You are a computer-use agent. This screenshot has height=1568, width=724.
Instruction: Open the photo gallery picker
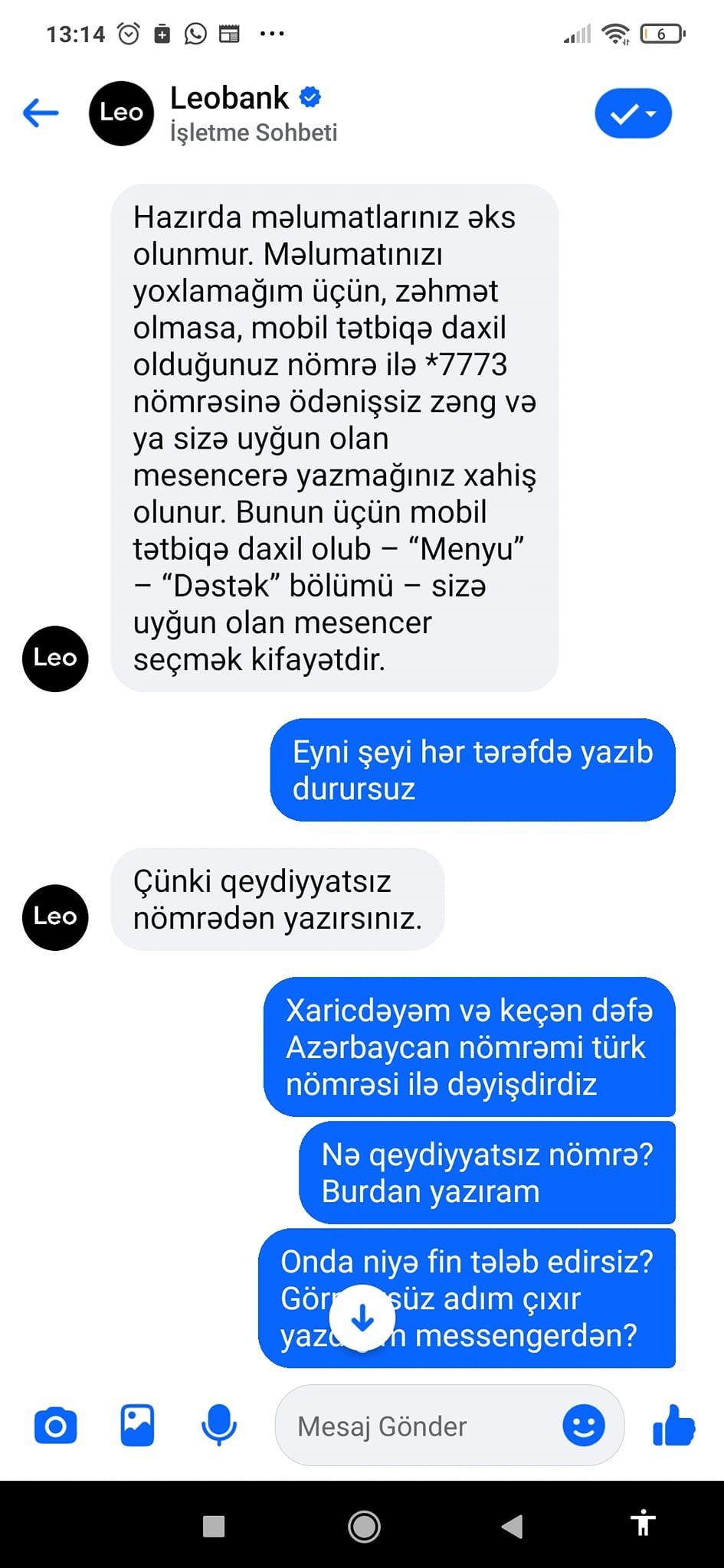pos(137,1426)
